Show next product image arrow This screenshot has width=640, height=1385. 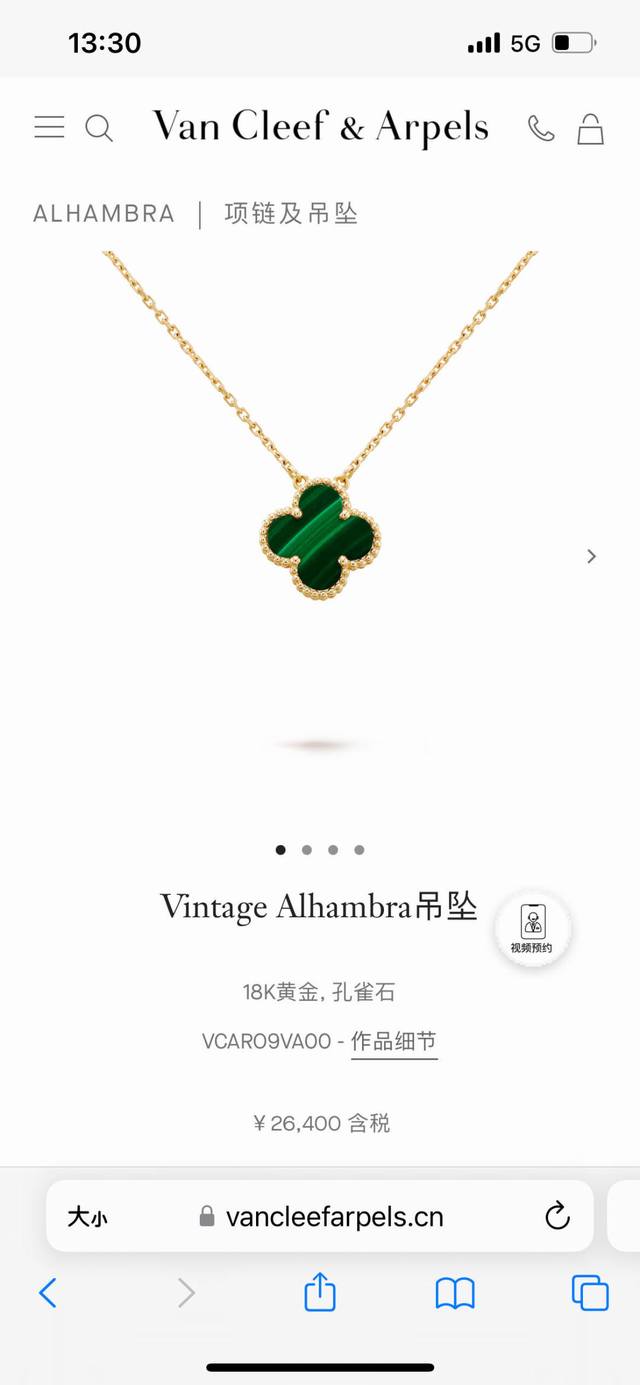(x=592, y=556)
